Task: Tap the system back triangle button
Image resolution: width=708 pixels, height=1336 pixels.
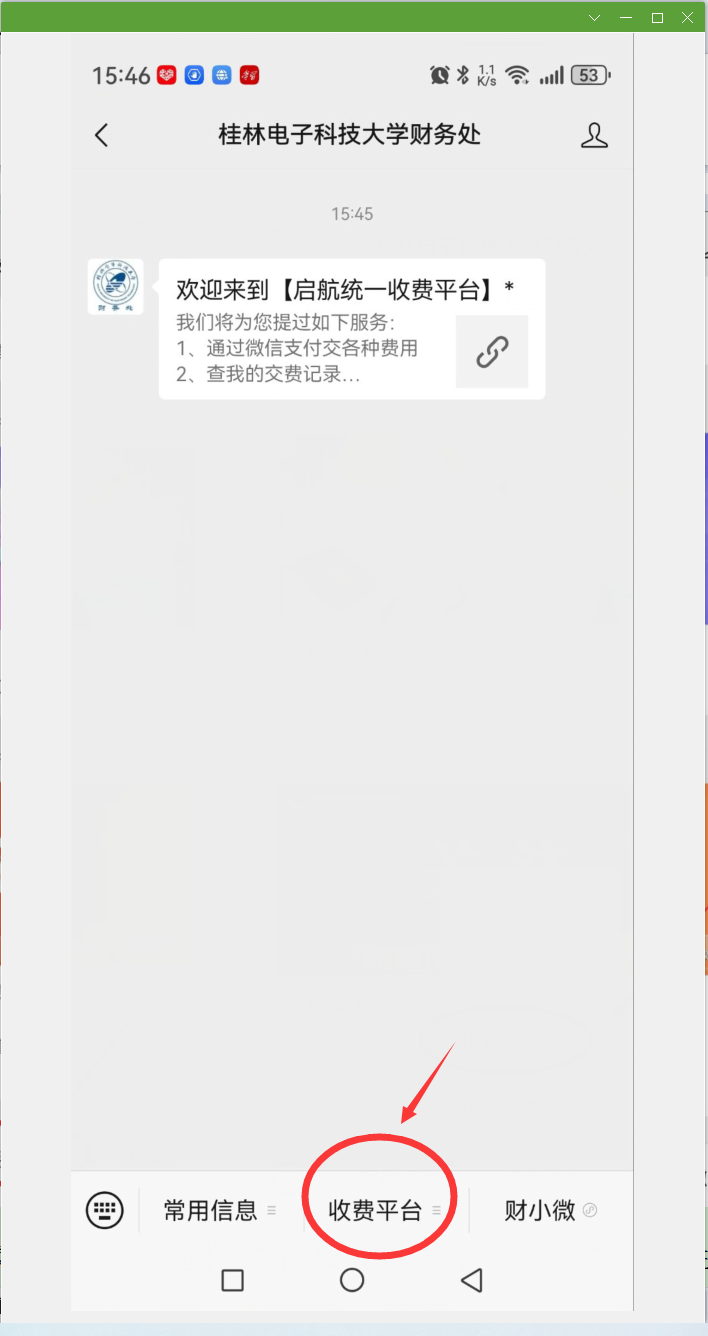Action: 471,1280
